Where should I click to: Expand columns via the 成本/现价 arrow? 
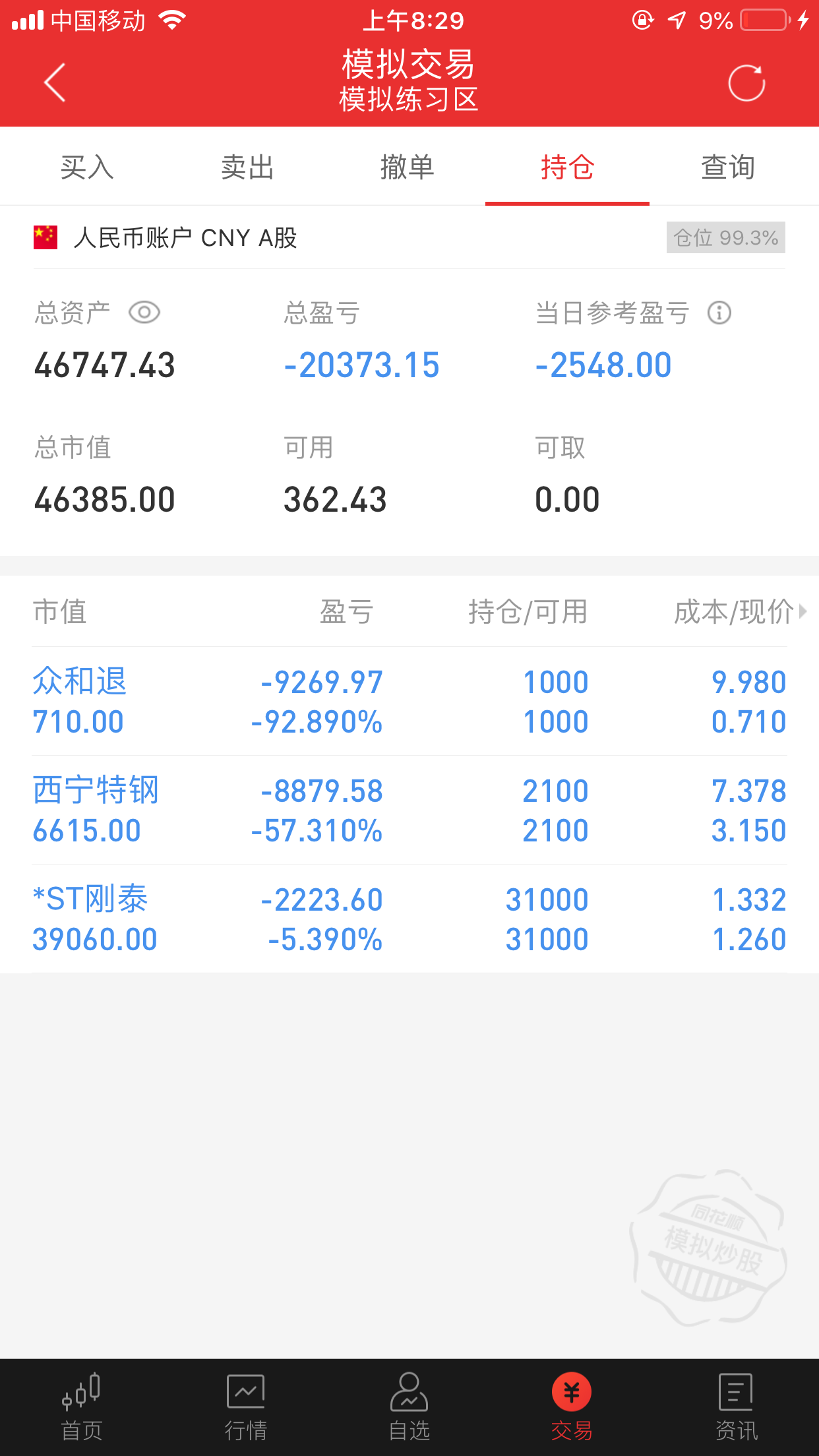pos(803,611)
